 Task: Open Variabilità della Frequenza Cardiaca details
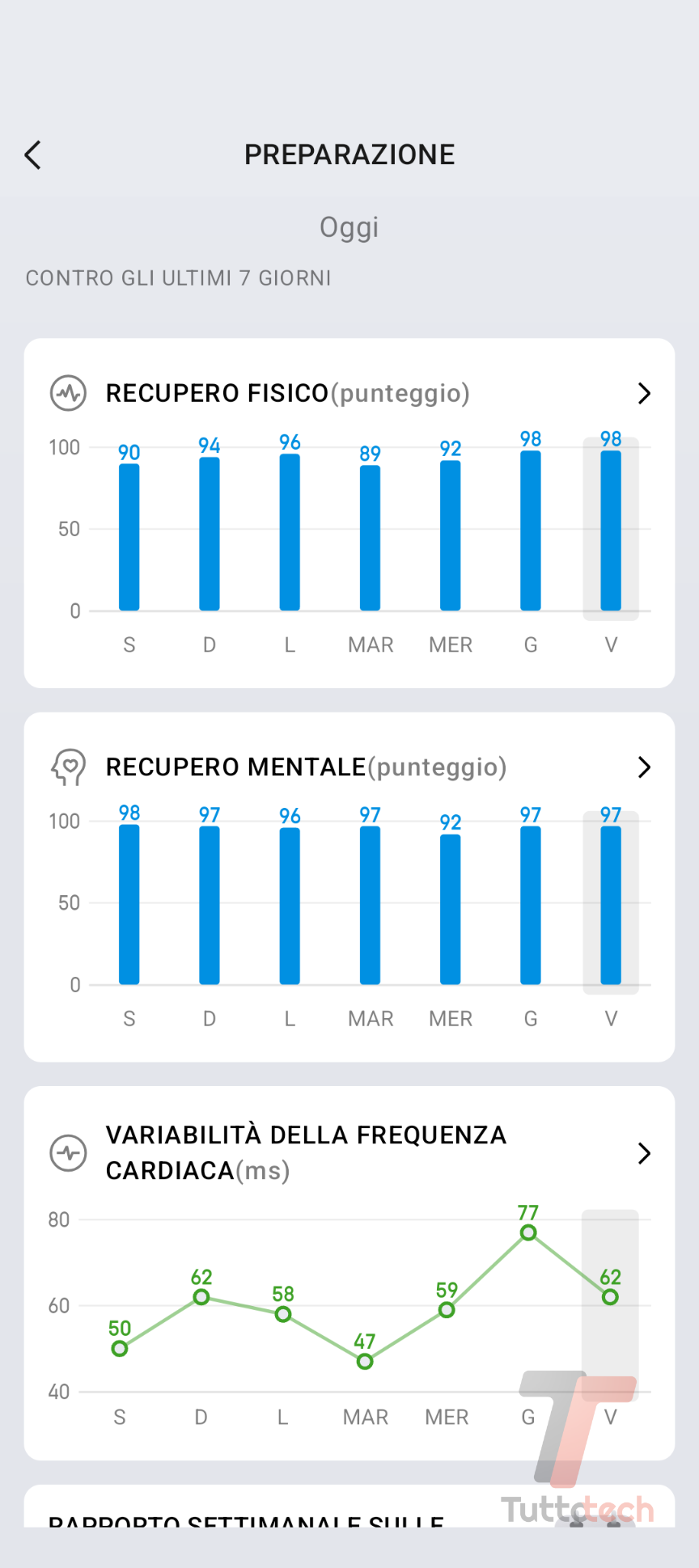[x=643, y=1153]
